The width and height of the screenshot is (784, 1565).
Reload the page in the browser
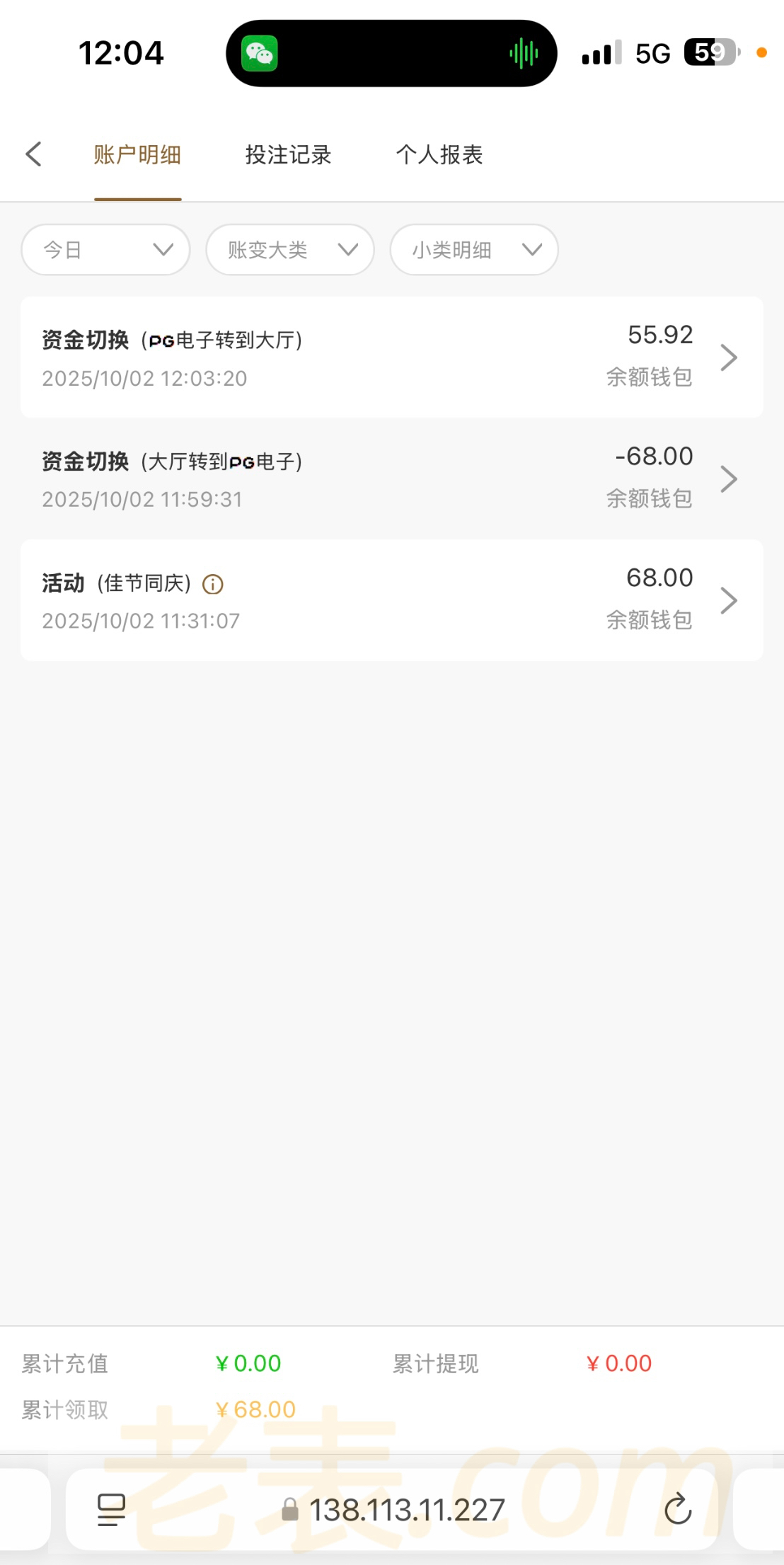[x=678, y=1510]
